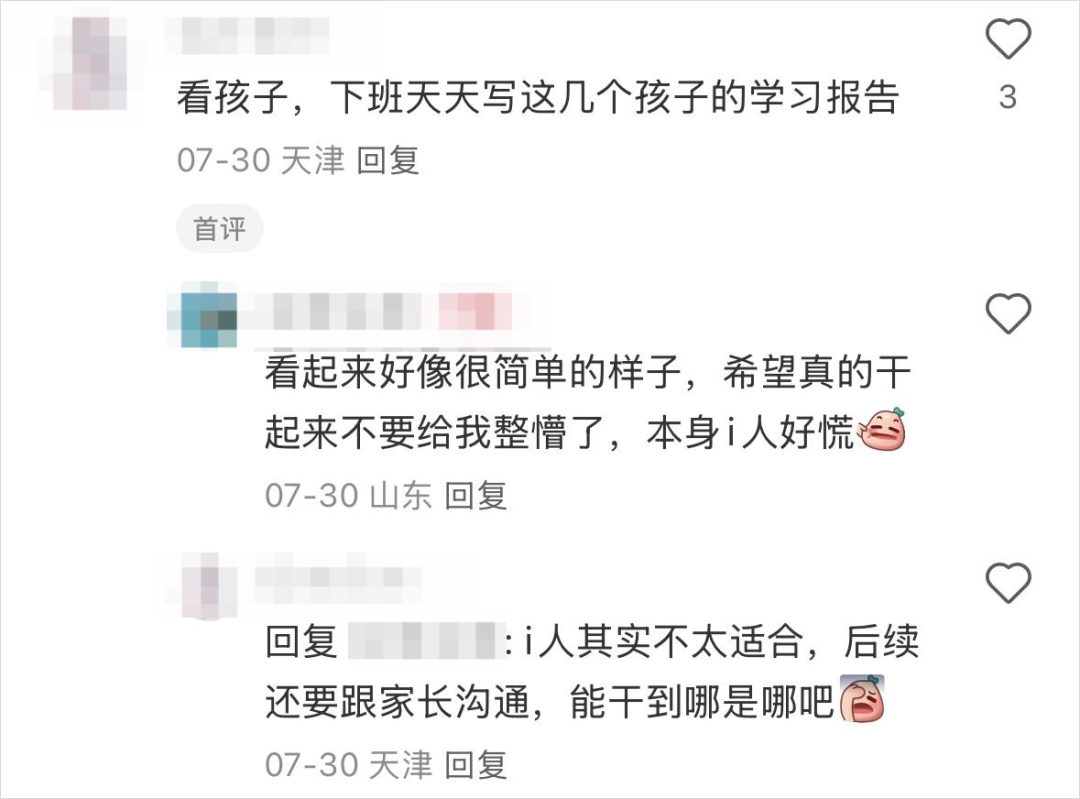Reply to the comment from 山东
The image size is (1080, 799).
pos(475,495)
